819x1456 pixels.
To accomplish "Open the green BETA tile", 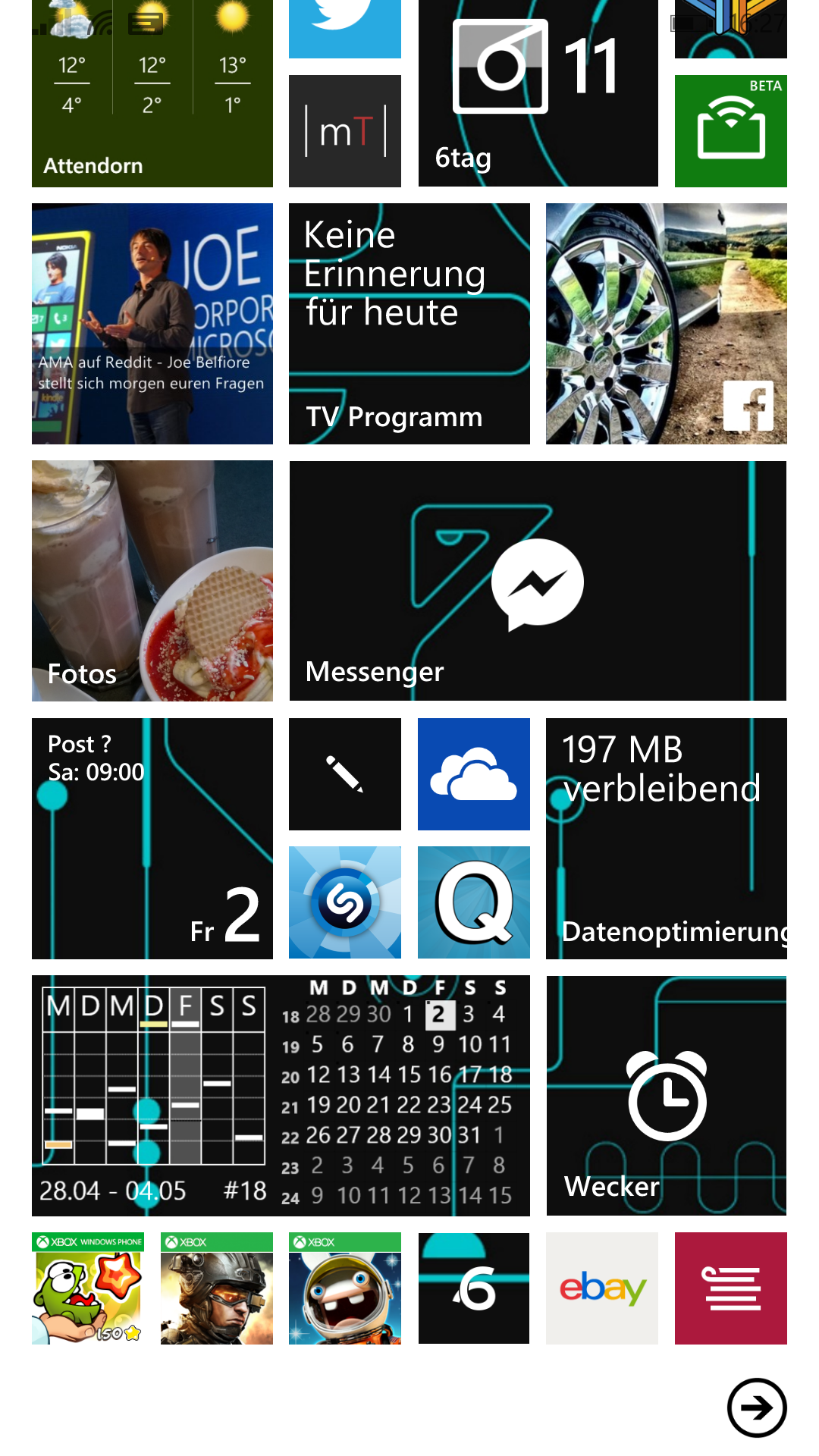I will tap(731, 131).
